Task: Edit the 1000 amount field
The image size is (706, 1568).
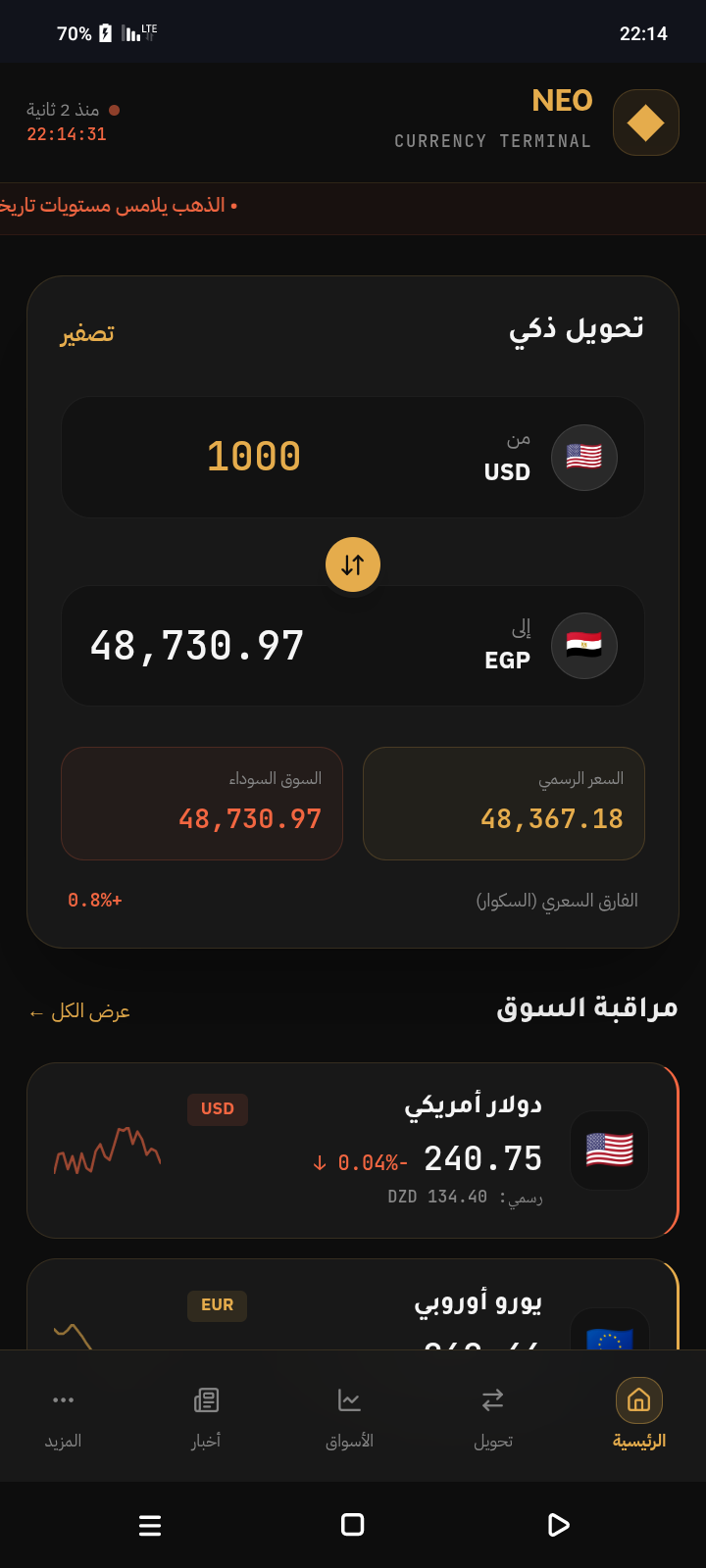Action: click(254, 457)
